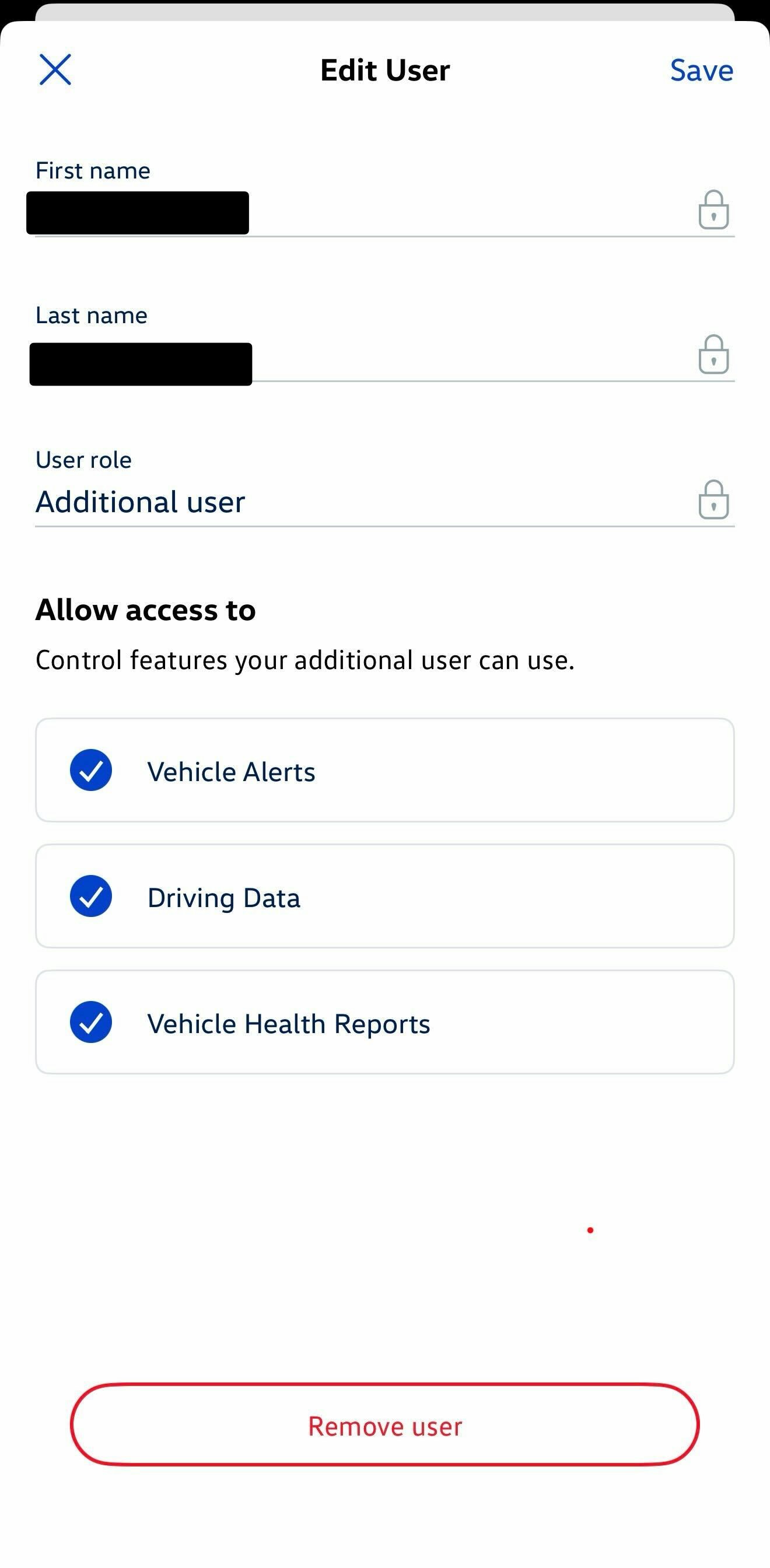This screenshot has height=1568, width=770.
Task: Tap Remove user button
Action: pos(384,1426)
